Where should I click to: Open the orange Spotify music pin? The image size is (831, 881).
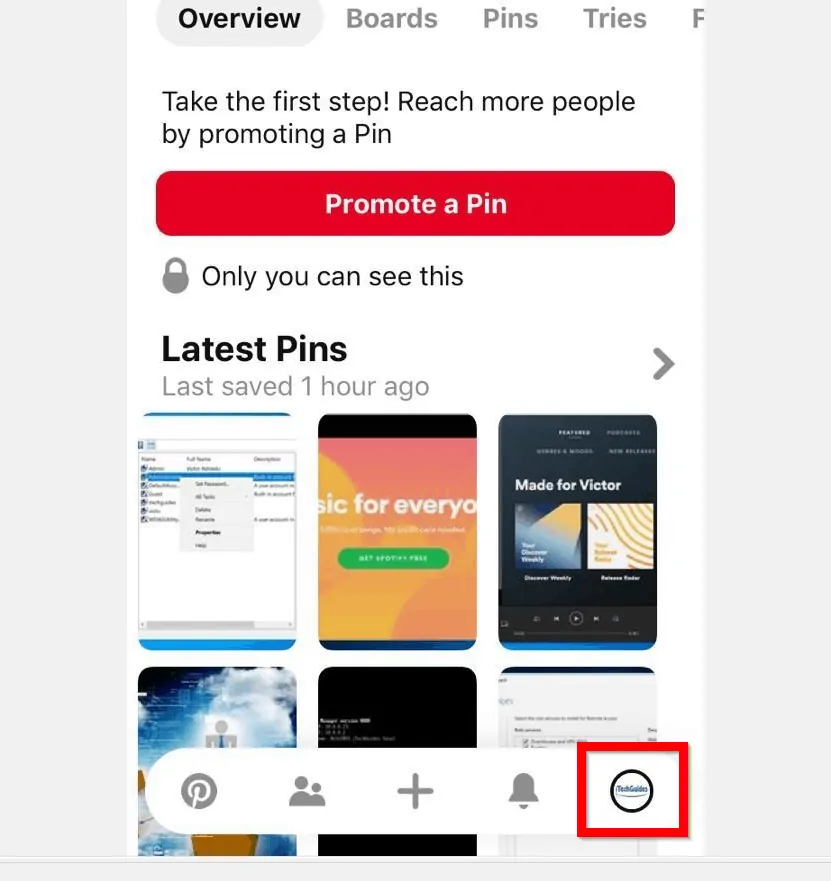(397, 530)
